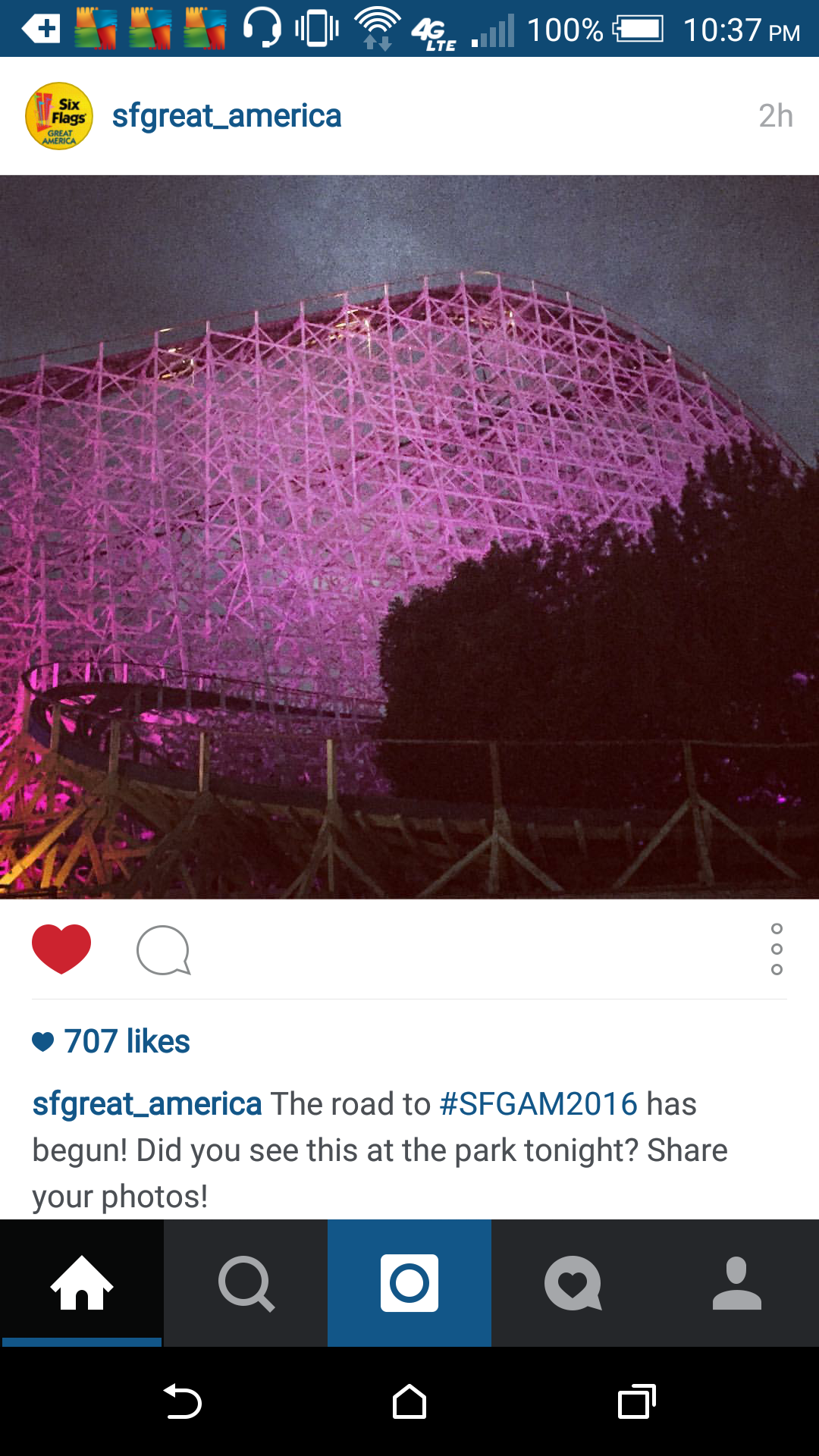View the list of 707 likes
Screen dimensions: 819x1456
[x=126, y=1041]
